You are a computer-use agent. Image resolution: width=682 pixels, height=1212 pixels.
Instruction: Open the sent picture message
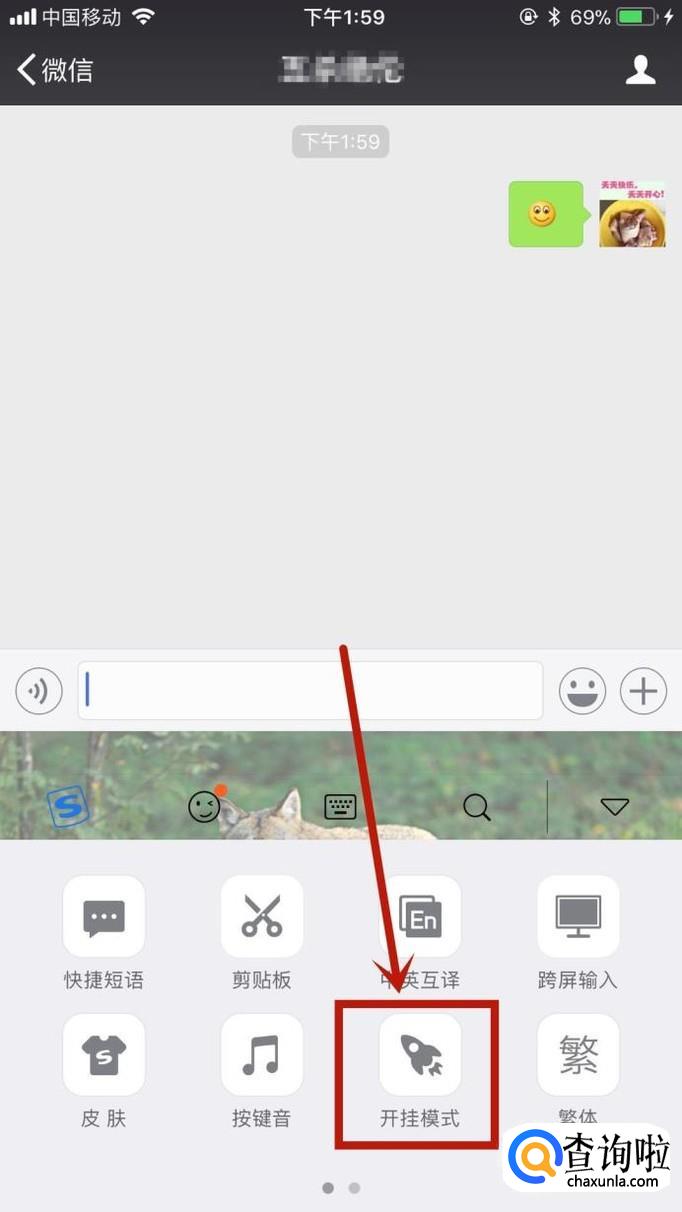point(632,214)
